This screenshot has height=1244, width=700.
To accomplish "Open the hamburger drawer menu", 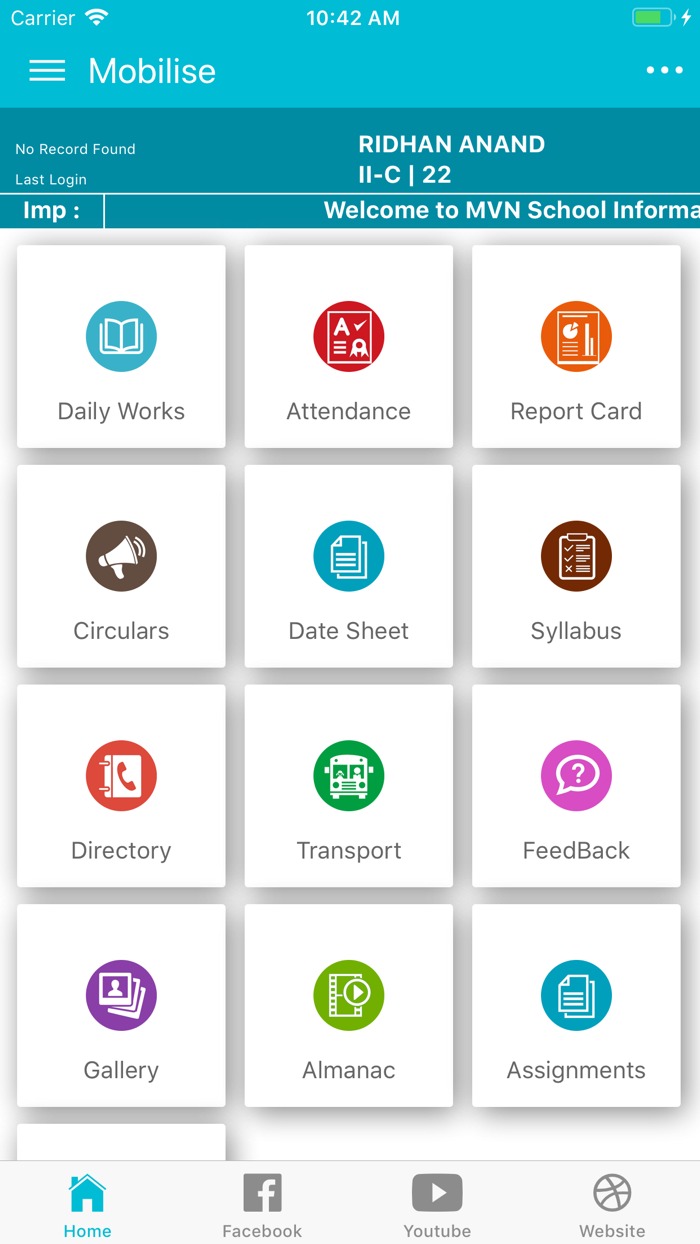I will (x=47, y=71).
